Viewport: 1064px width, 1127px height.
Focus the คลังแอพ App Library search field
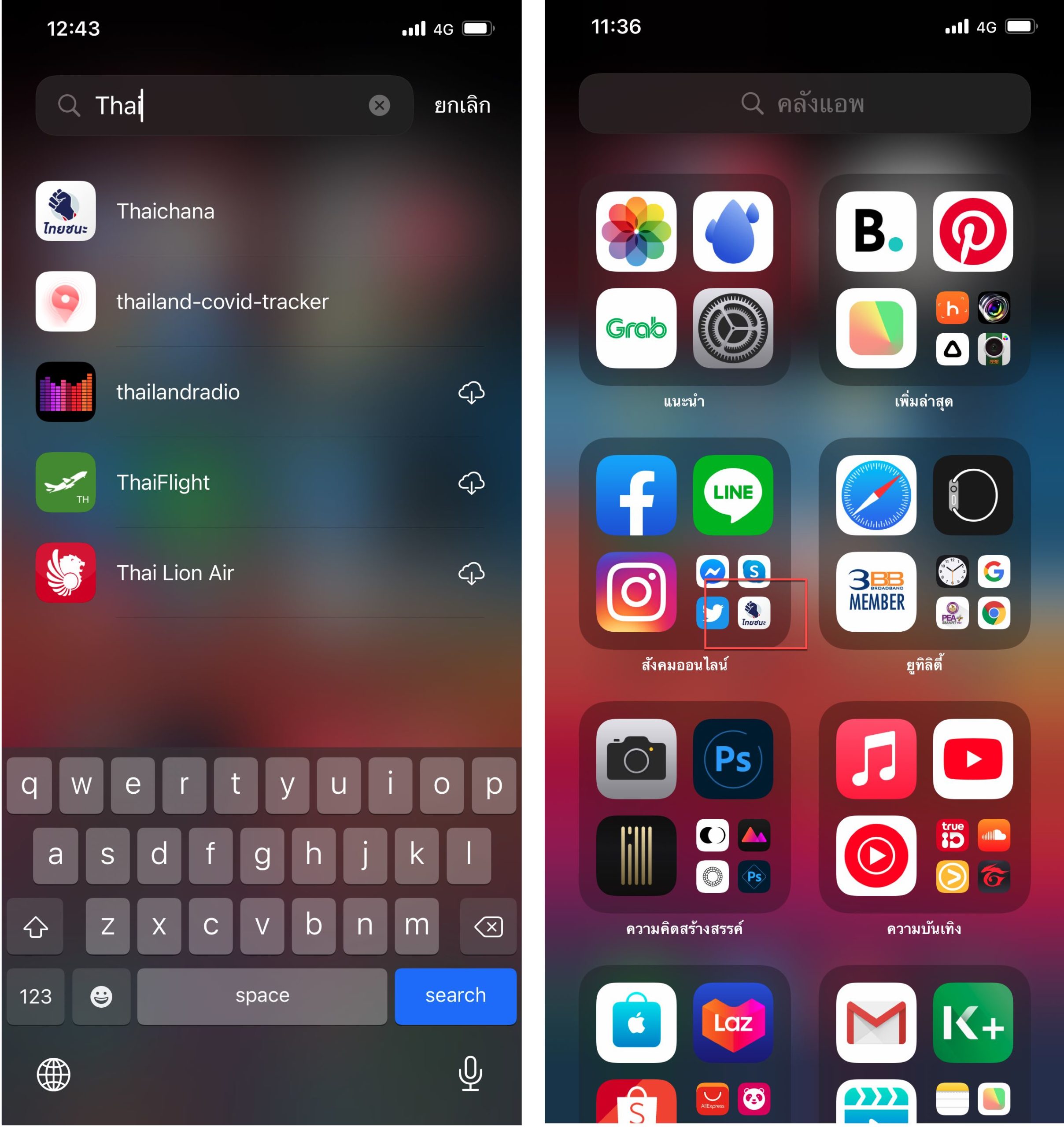point(804,104)
